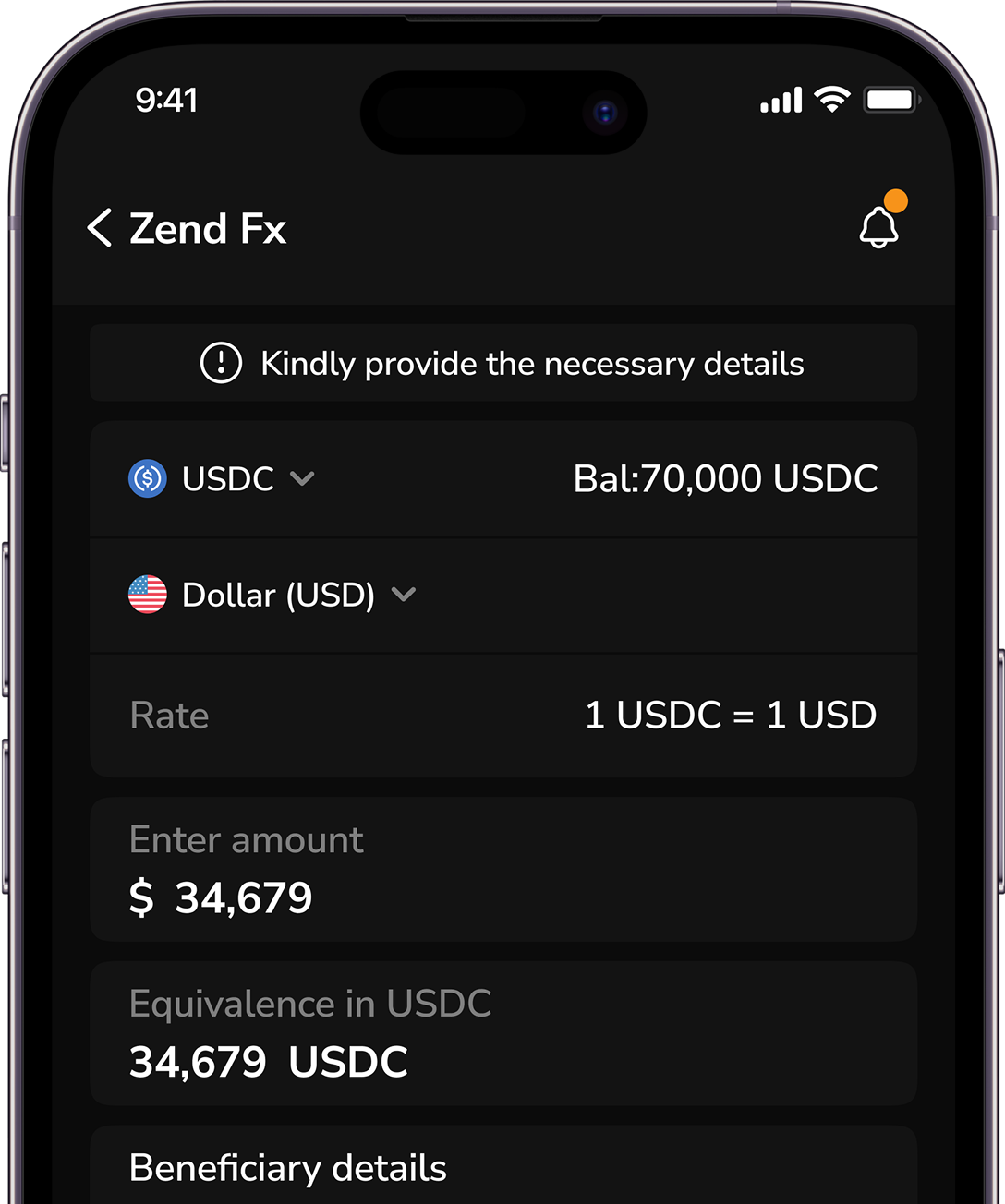
Task: Tap the USDC coin logo
Action: click(146, 478)
